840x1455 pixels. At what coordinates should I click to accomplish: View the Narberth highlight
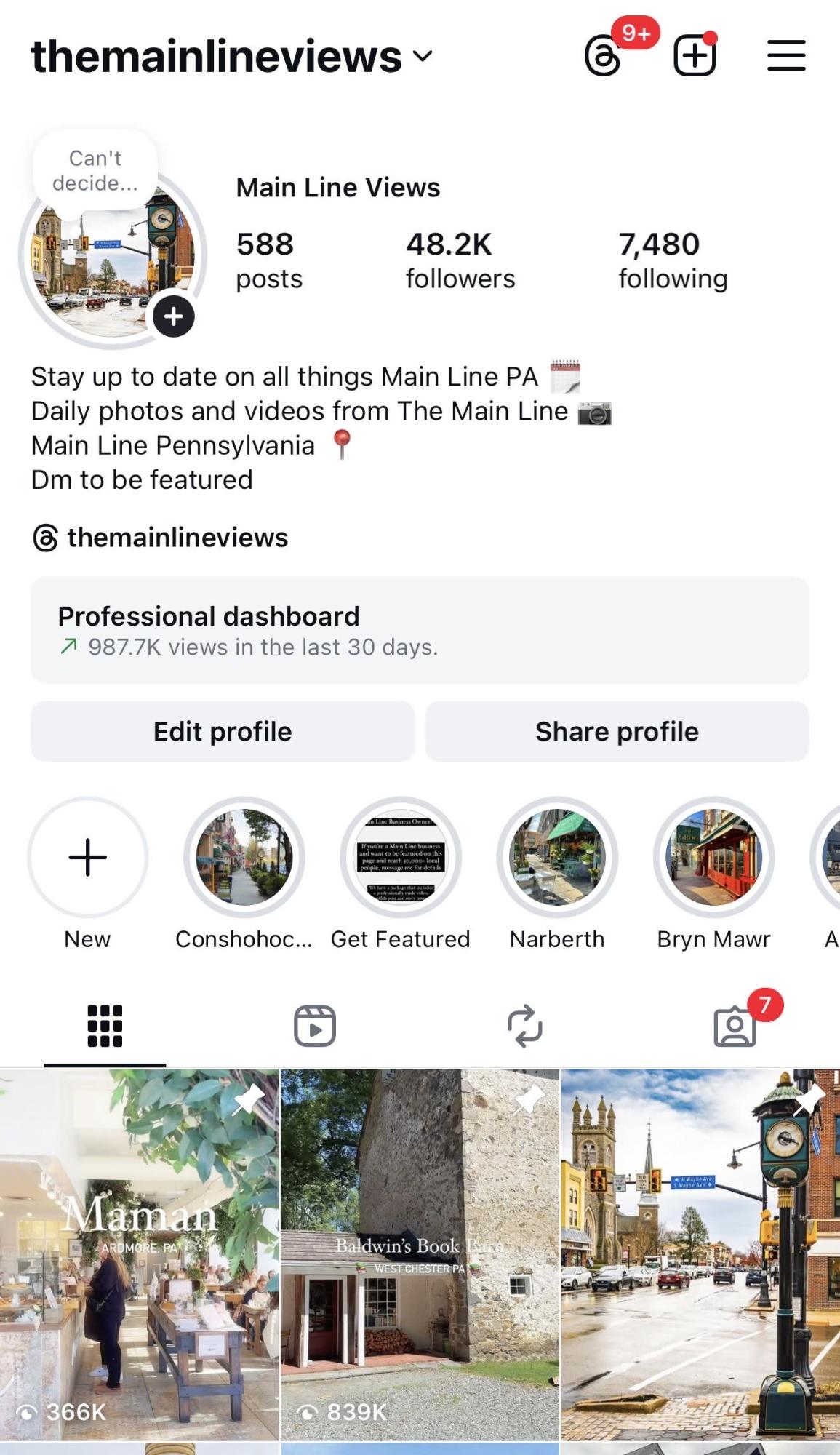[557, 857]
